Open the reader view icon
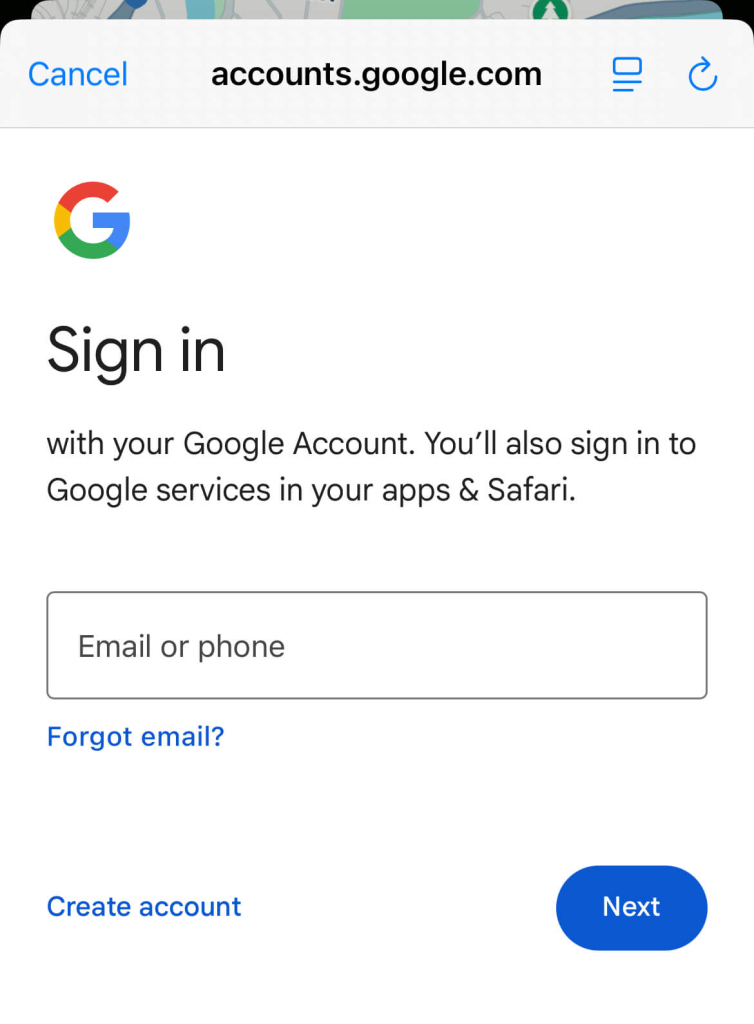The height and width of the screenshot is (1024, 754). tap(627, 75)
